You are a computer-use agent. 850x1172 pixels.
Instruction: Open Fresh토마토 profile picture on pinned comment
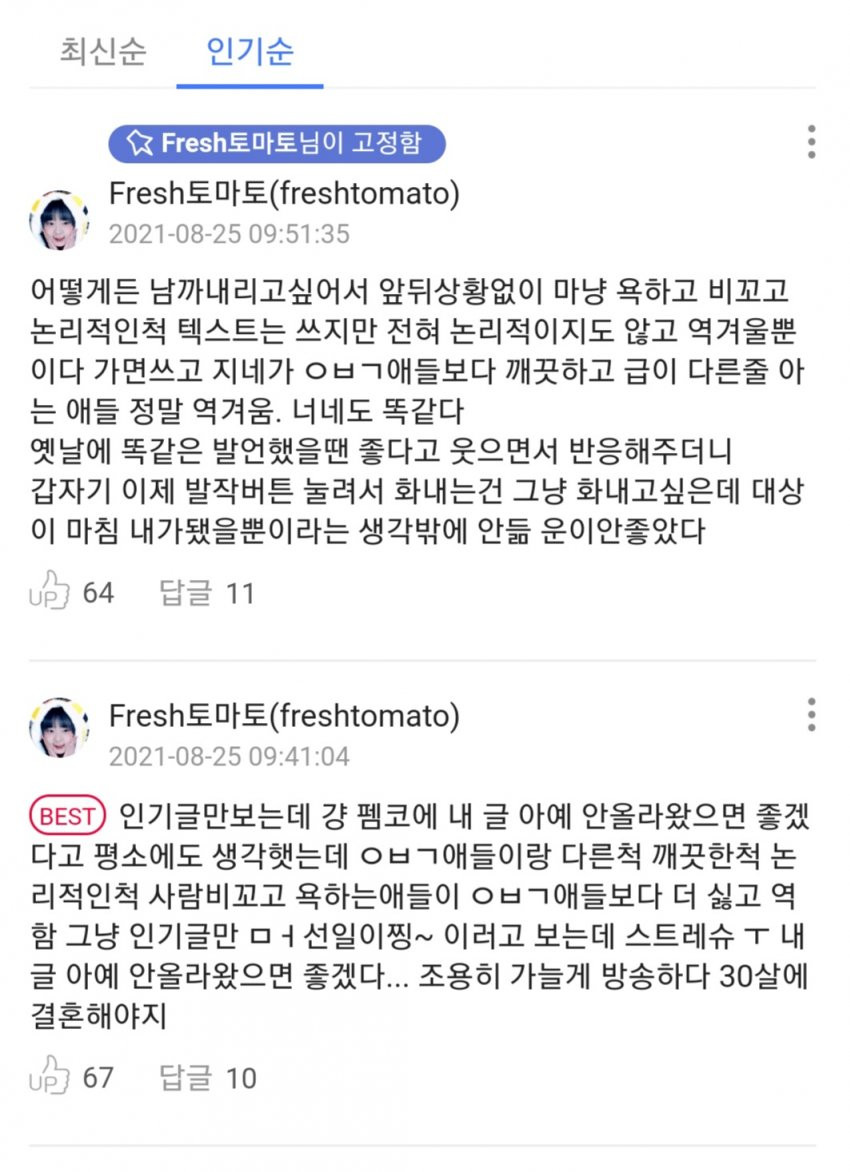pos(59,219)
